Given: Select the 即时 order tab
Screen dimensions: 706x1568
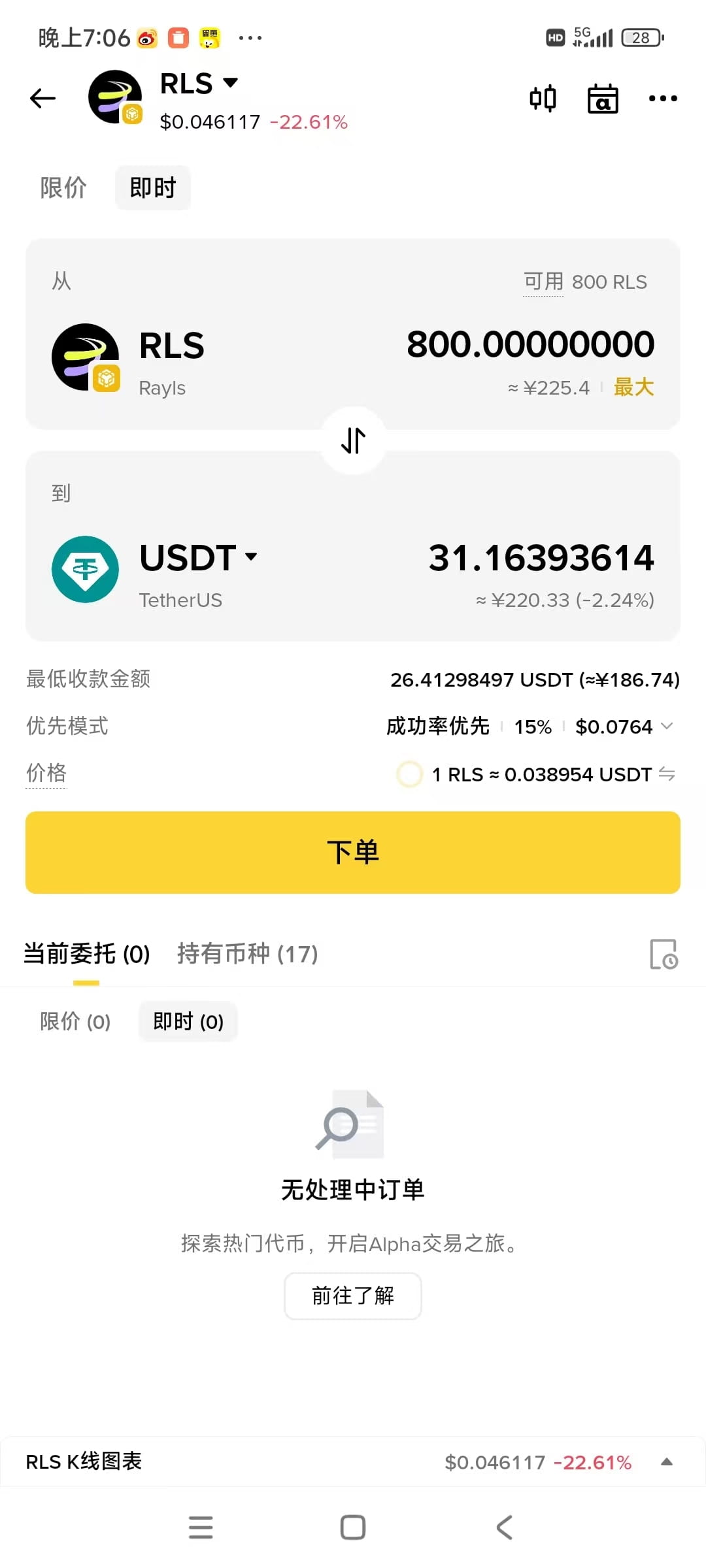Looking at the screenshot, I should 153,188.
